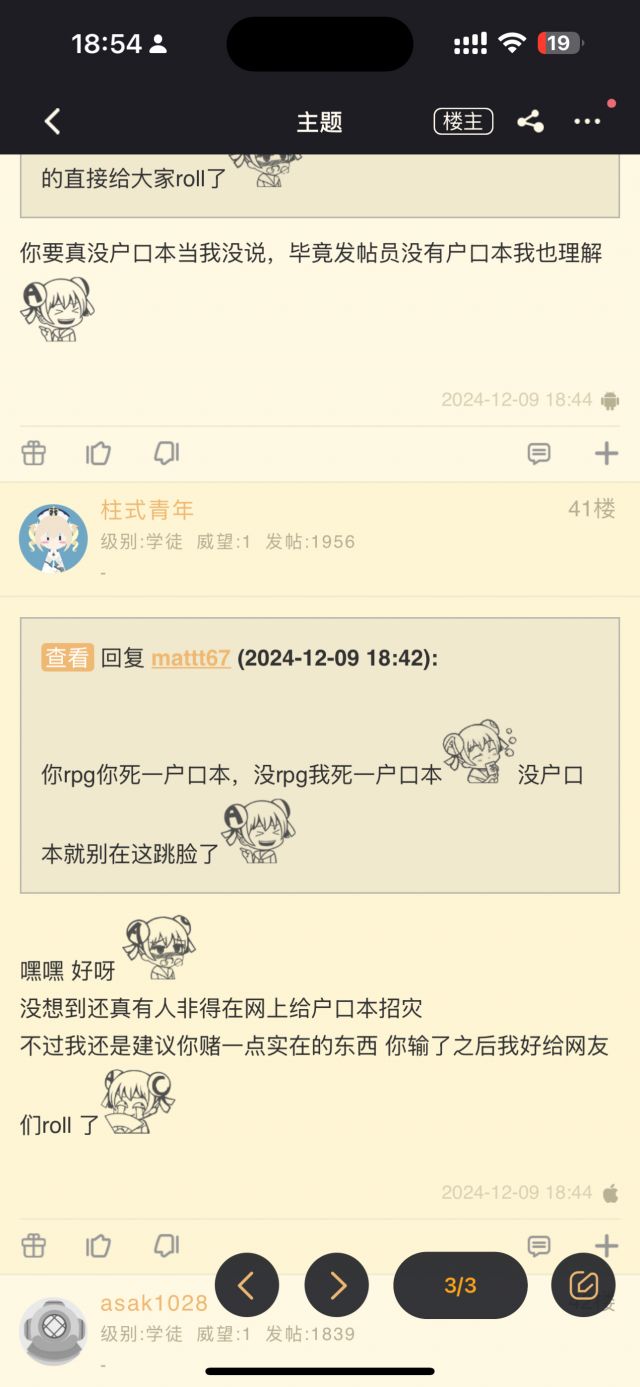Upvote the post above floor 41

(98, 454)
